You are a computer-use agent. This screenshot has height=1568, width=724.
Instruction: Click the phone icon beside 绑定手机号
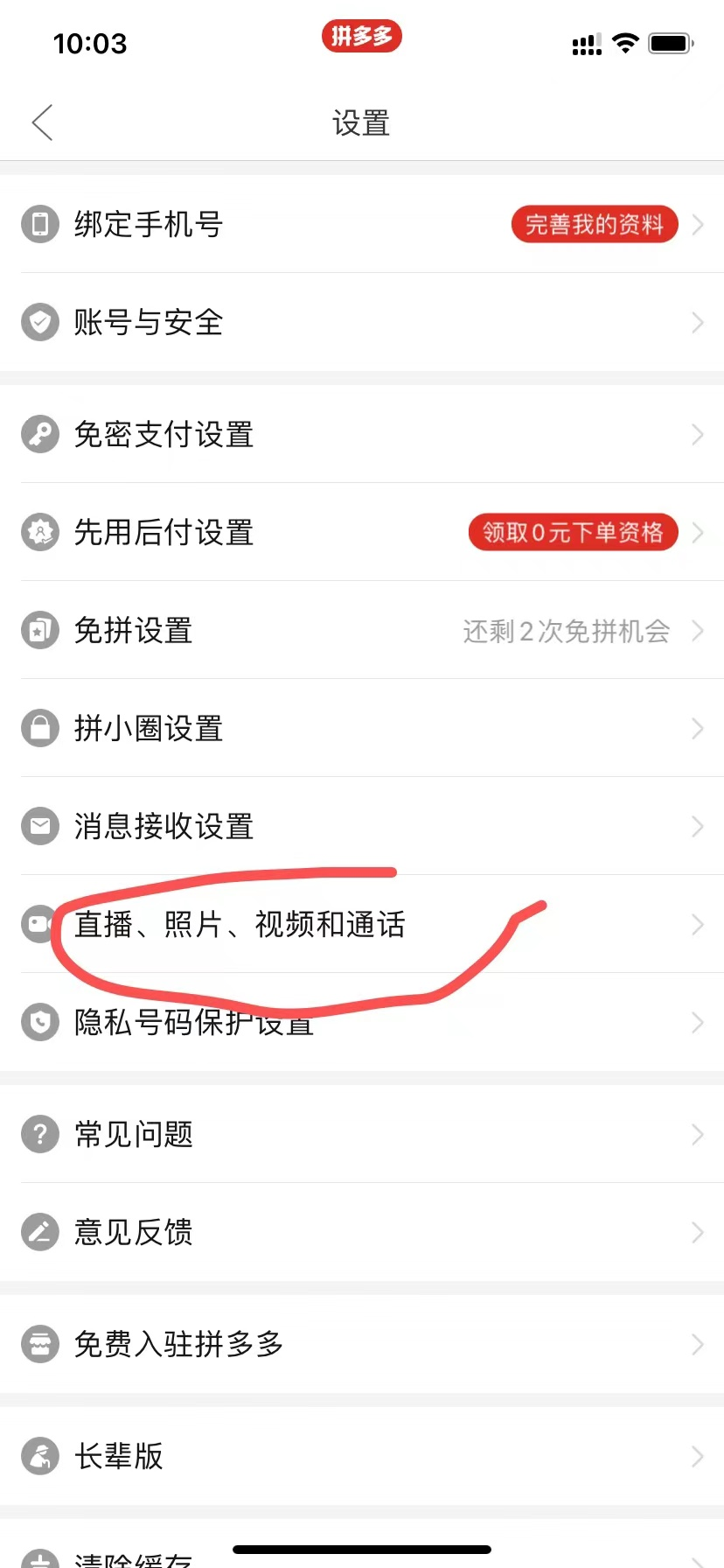click(x=39, y=224)
